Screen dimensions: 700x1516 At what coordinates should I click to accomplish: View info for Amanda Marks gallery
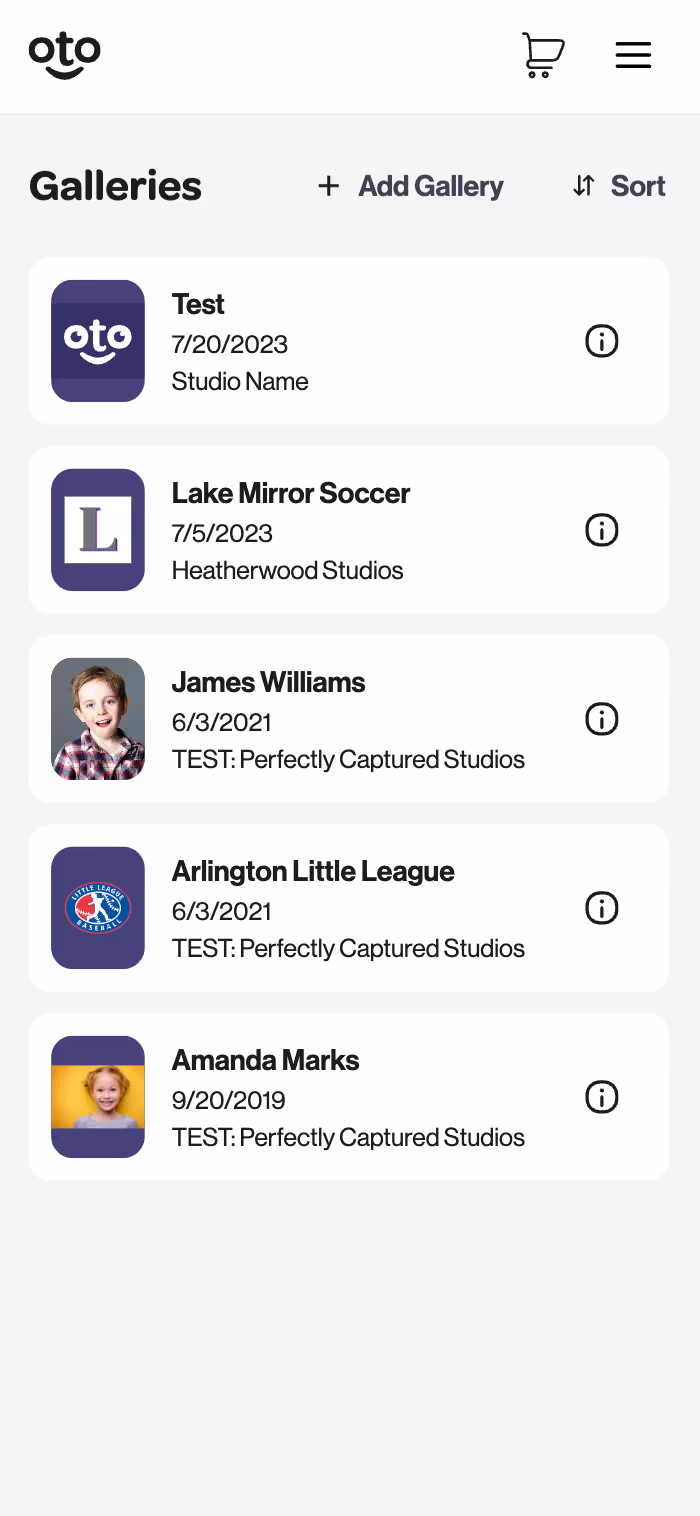601,1097
